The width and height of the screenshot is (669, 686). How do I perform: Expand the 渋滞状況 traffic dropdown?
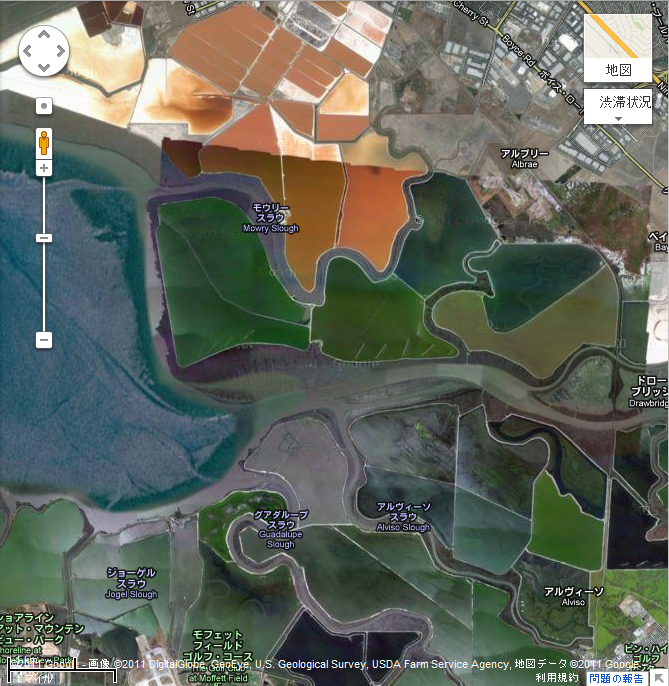pos(618,108)
